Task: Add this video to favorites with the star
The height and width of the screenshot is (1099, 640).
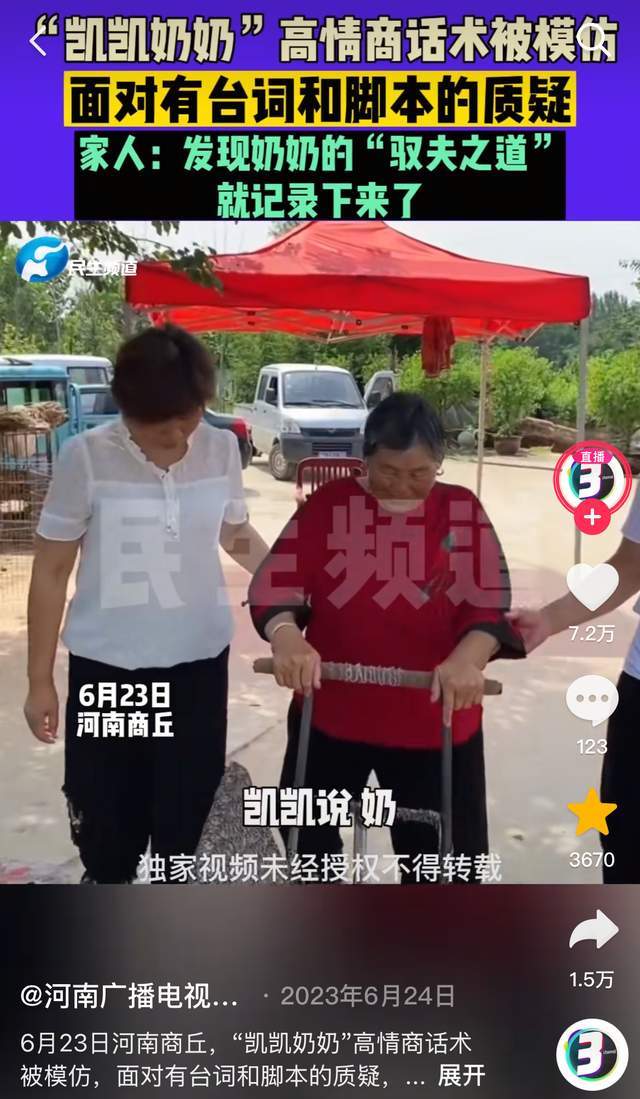Action: coord(592,813)
